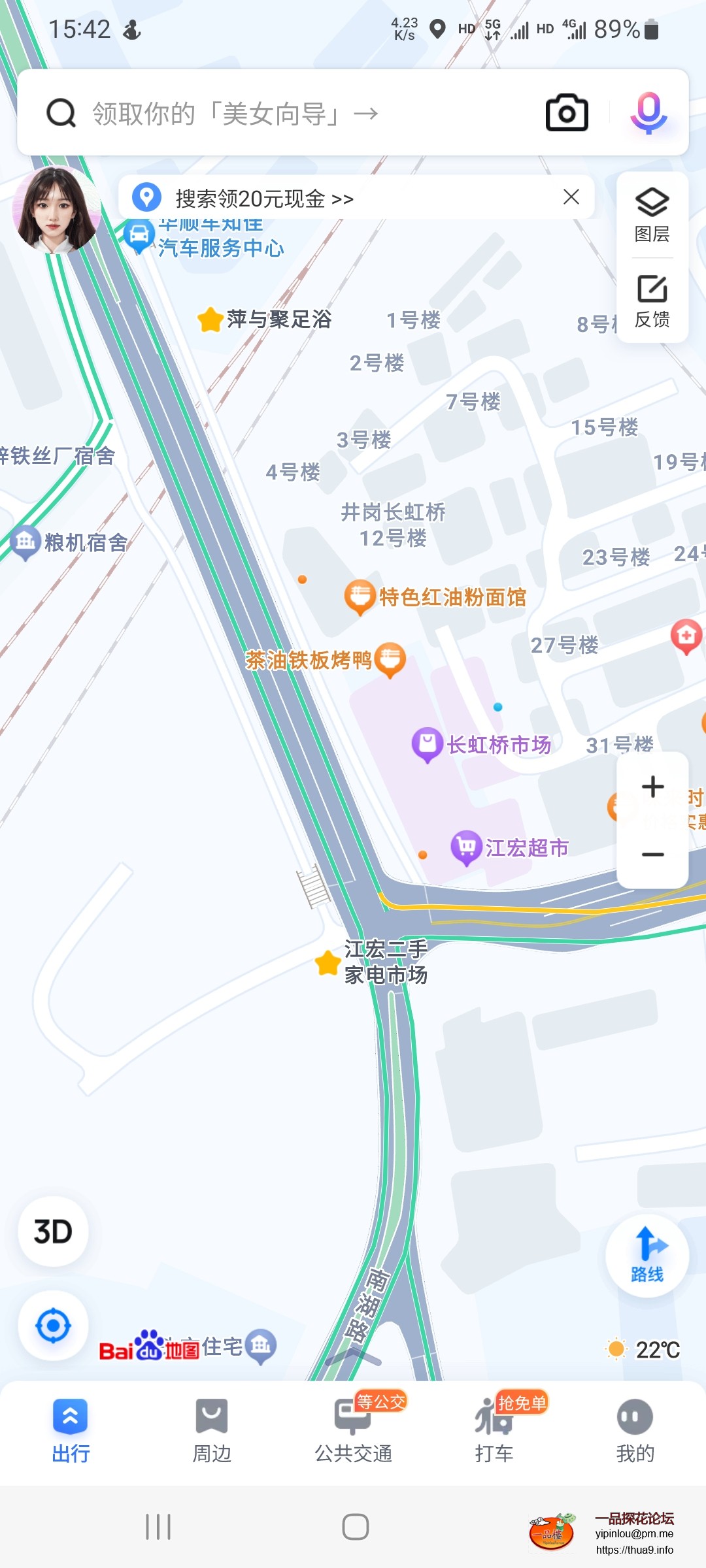
Task: Tap the 路线 route planning icon
Action: [647, 1256]
